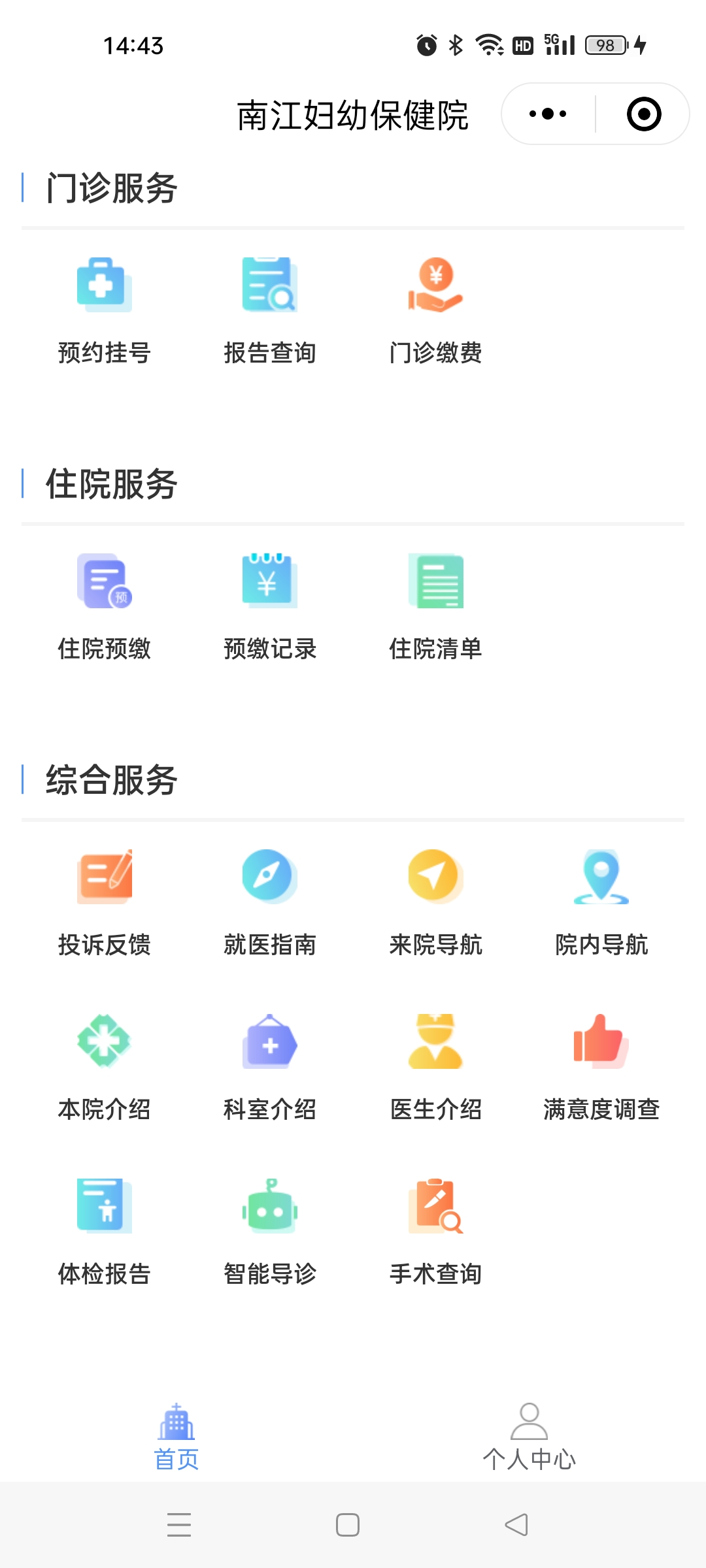Select the 科室介绍 department introduction icon

(270, 1062)
